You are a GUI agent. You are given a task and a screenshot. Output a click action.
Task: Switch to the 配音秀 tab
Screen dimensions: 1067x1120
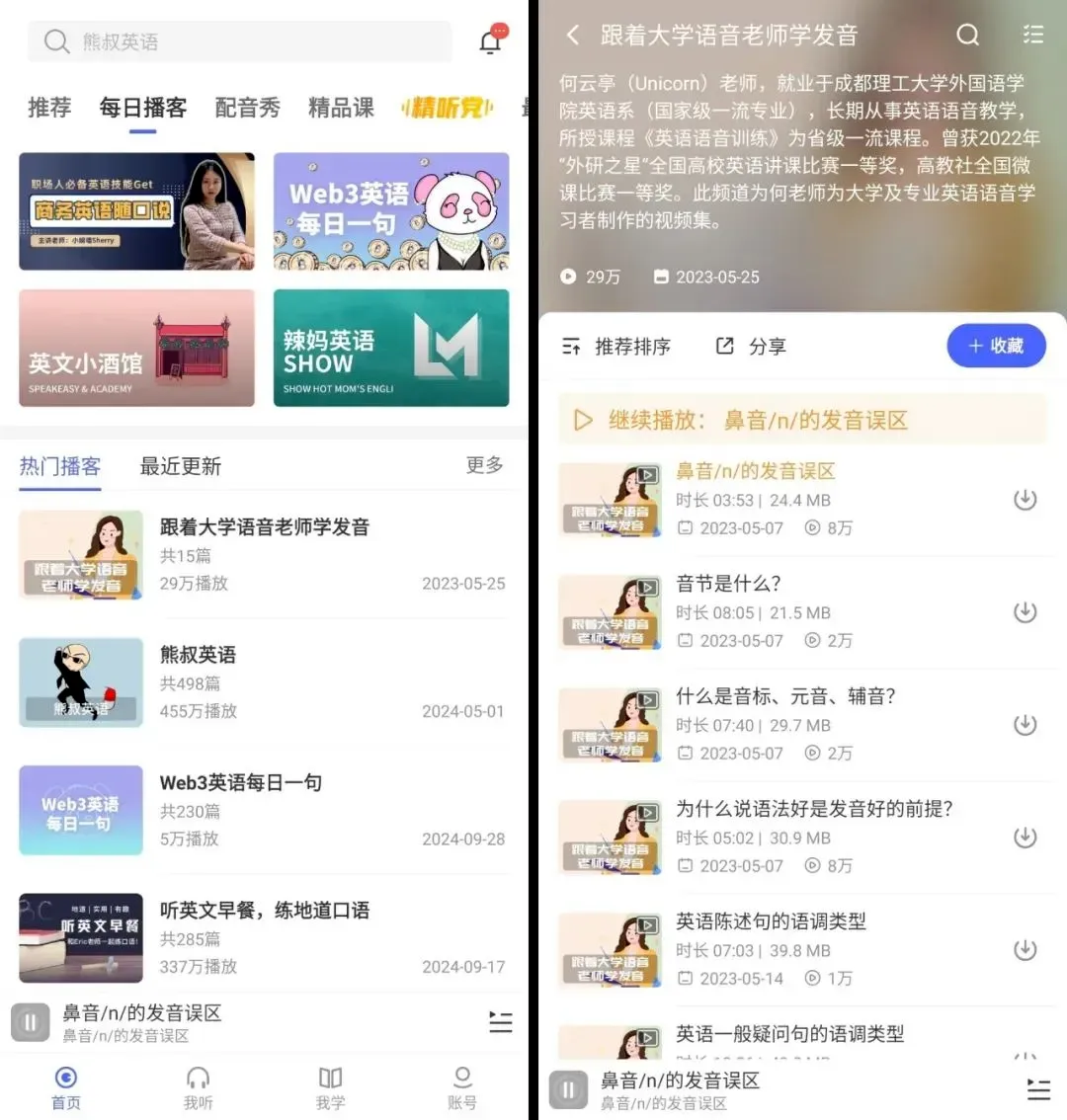click(247, 108)
